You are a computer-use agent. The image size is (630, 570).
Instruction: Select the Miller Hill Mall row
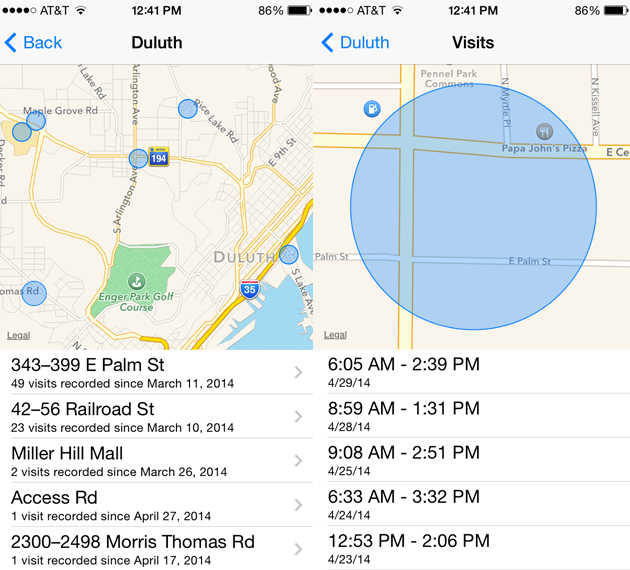pyautogui.click(x=157, y=460)
